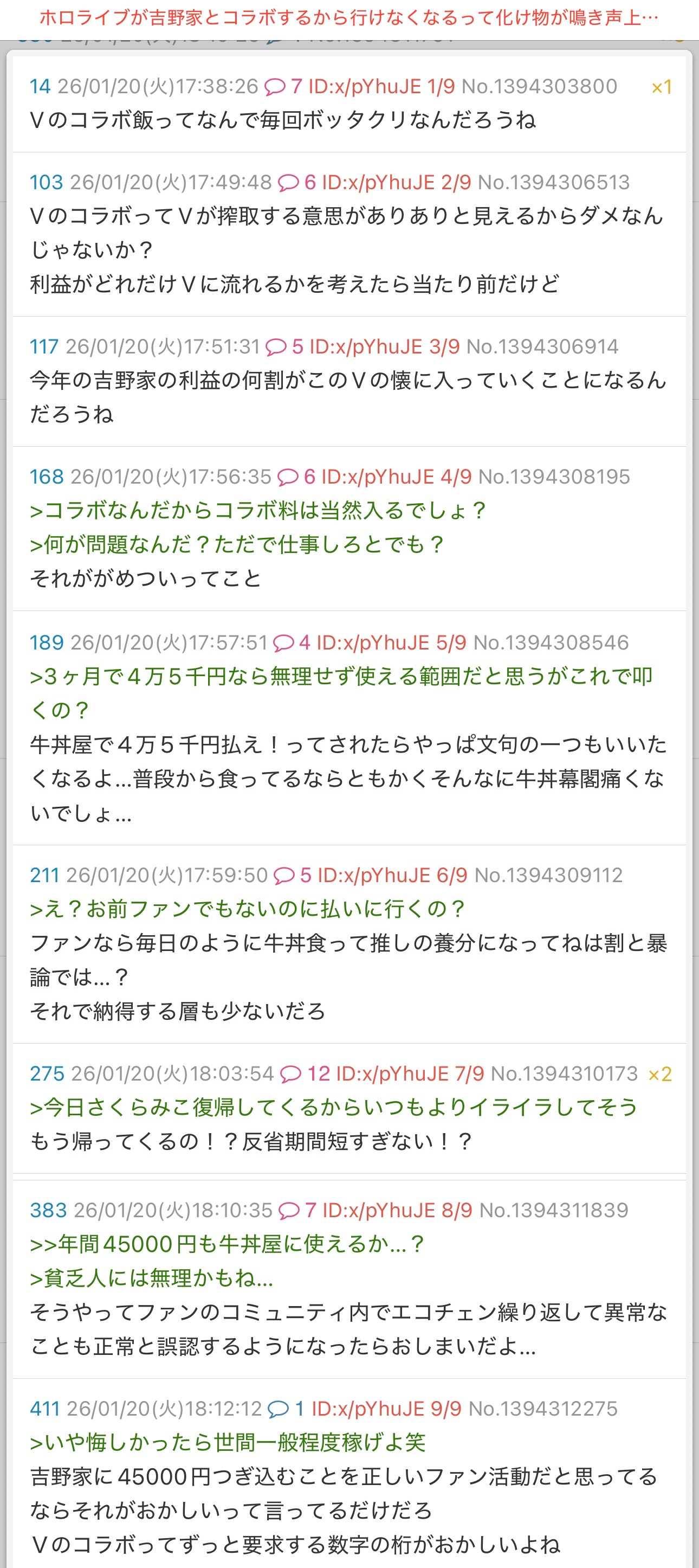Open the quoted line starting 'いや悔しかったら'
This screenshot has width=699, height=1568.
coord(228,1442)
